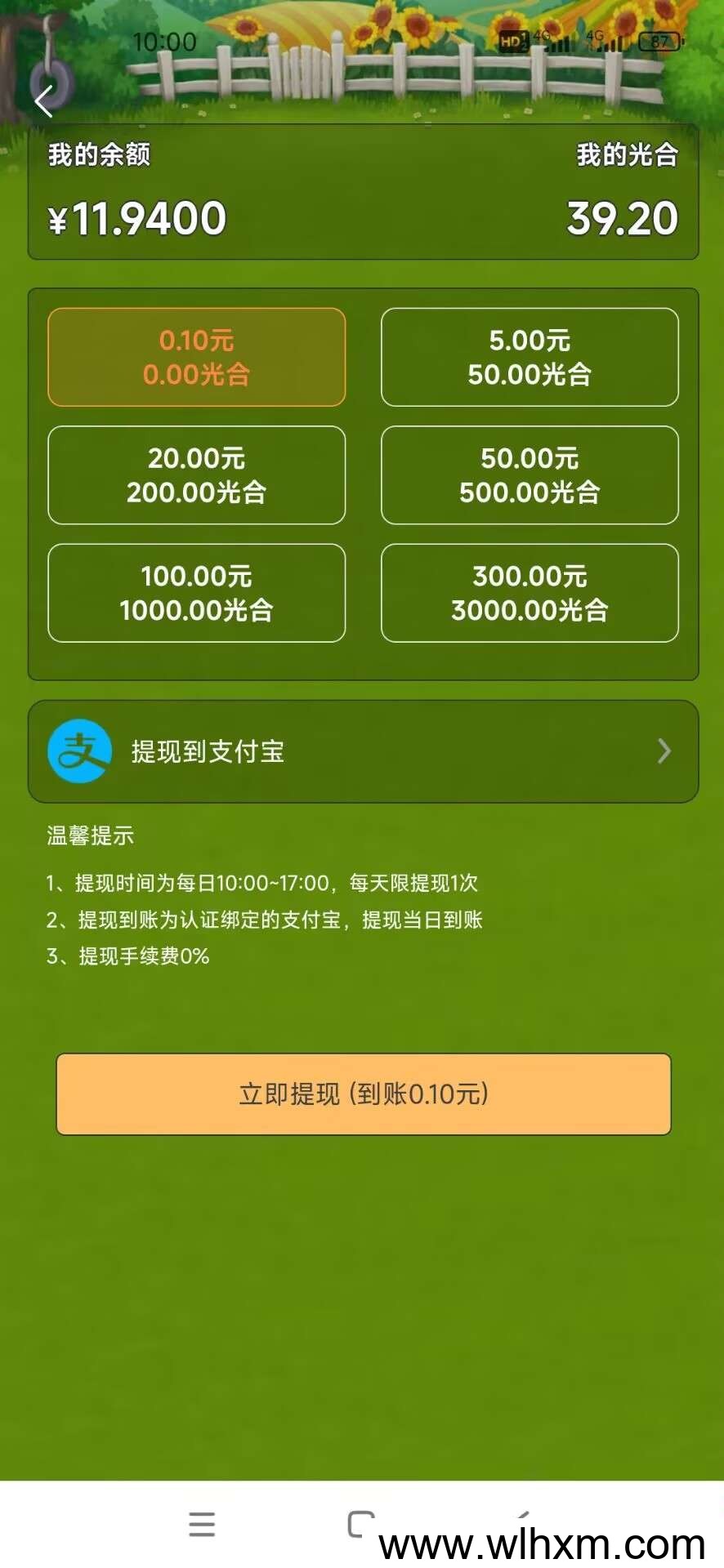Open the 提现到支付宝 row
This screenshot has width=724, height=1568.
[363, 751]
